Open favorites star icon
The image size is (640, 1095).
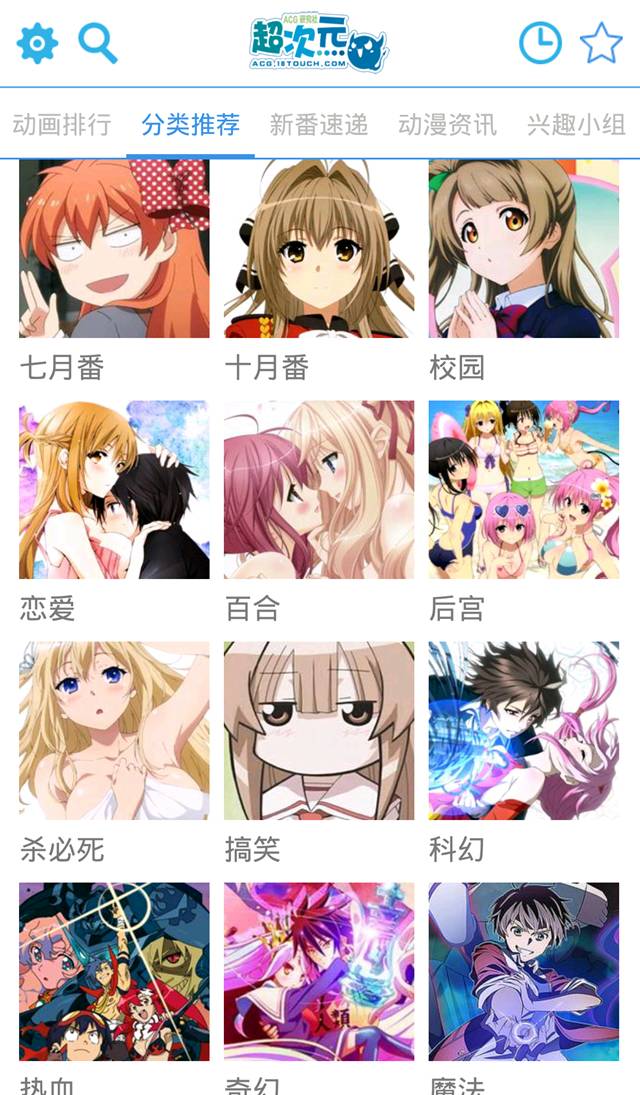click(601, 44)
